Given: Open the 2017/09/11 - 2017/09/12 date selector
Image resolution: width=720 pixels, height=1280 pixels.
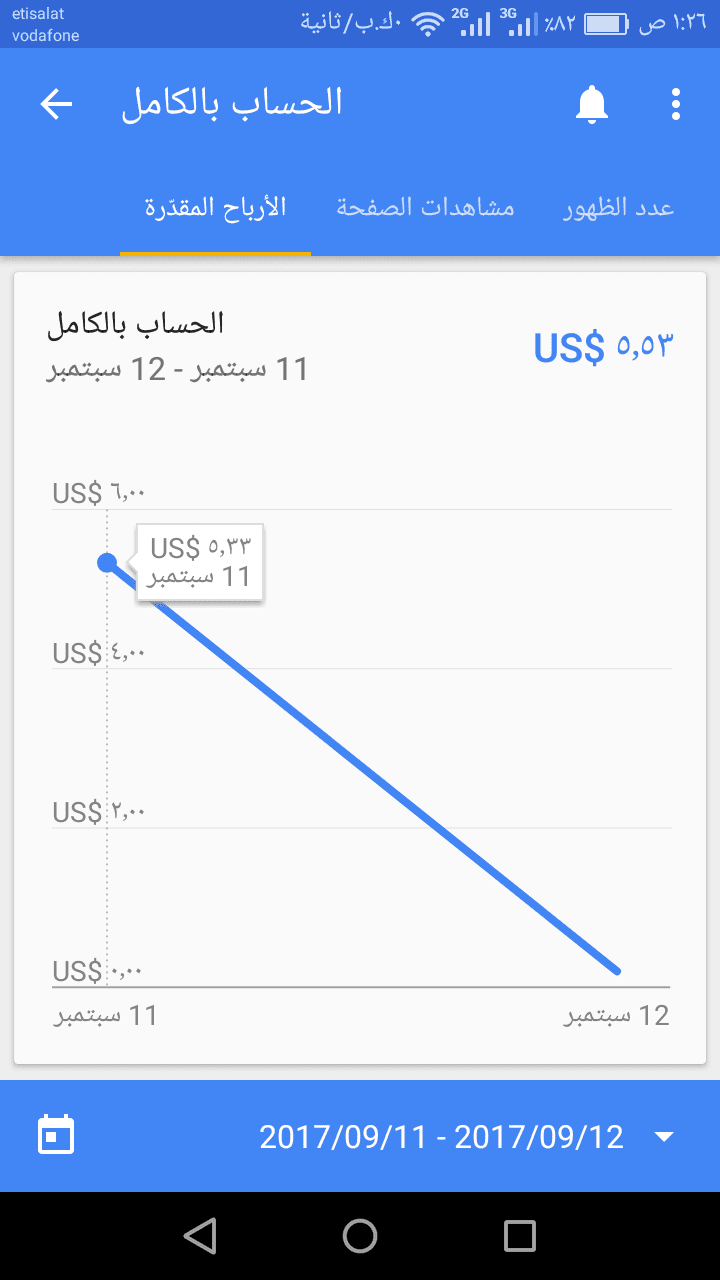Looking at the screenshot, I should pos(440,1135).
